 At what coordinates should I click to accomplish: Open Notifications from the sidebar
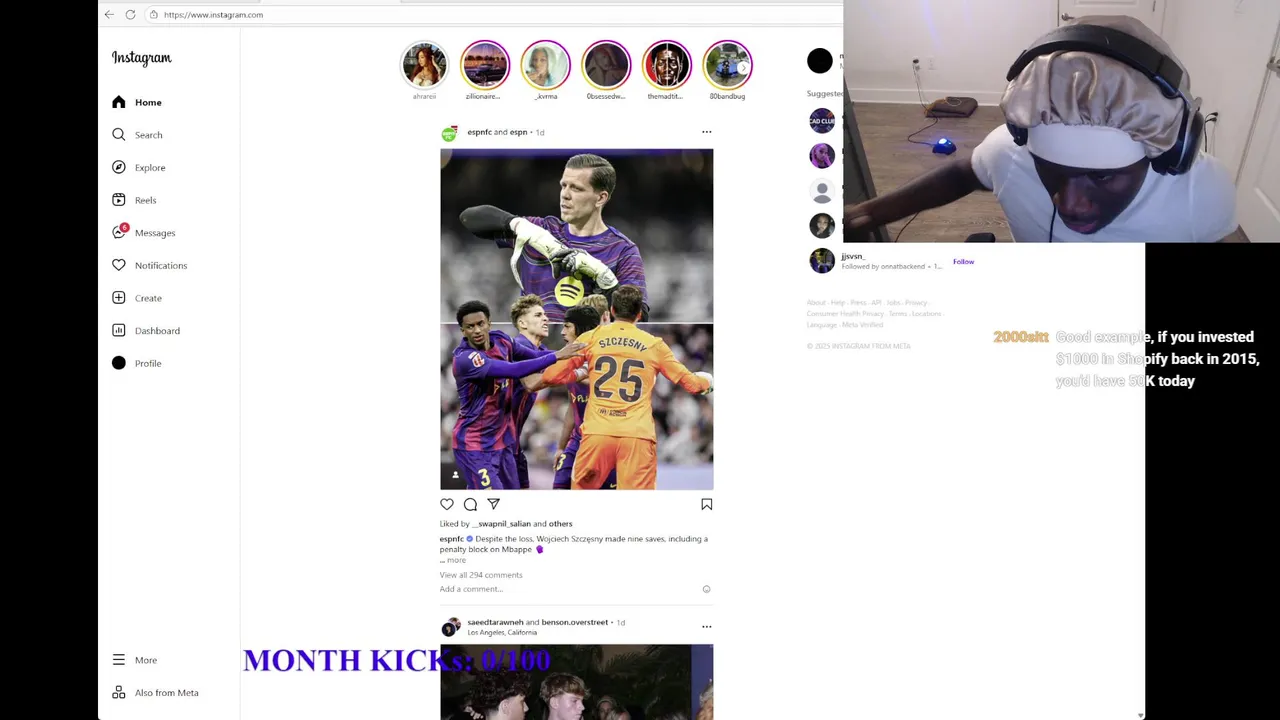click(x=160, y=266)
